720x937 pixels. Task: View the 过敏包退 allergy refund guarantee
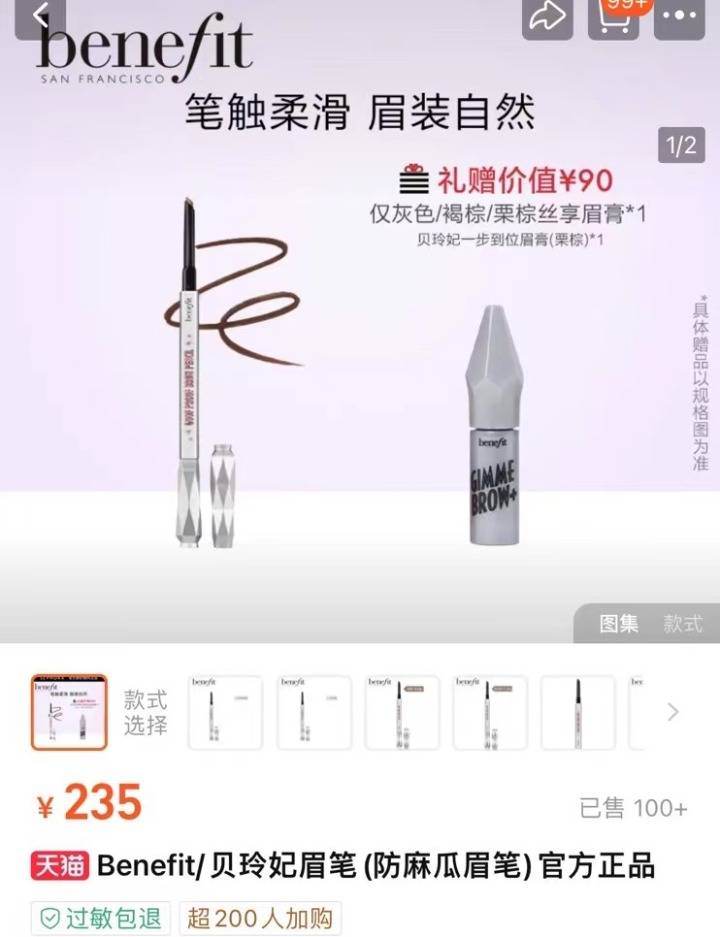(100, 917)
